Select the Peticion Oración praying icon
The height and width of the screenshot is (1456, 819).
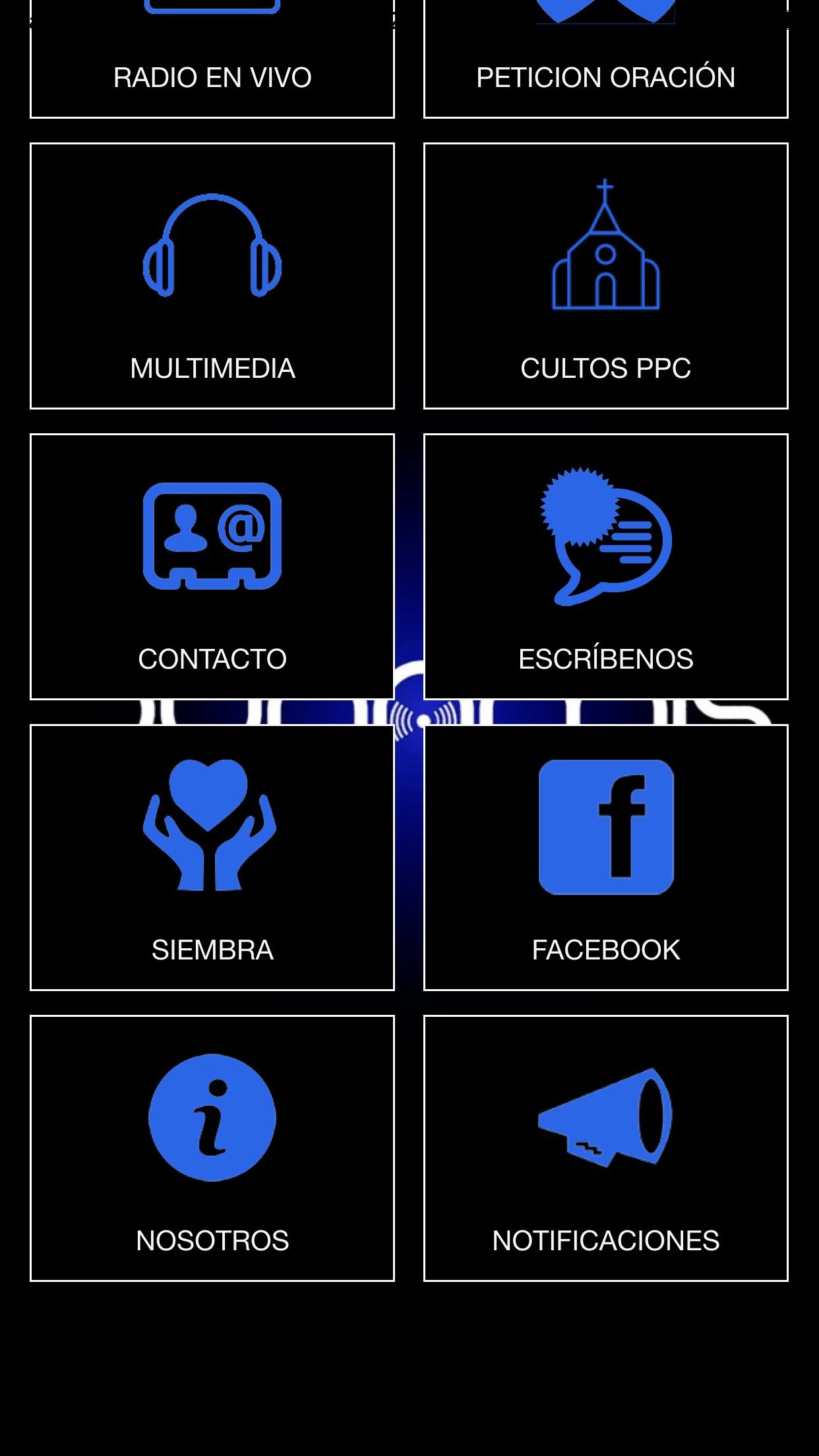point(605,10)
